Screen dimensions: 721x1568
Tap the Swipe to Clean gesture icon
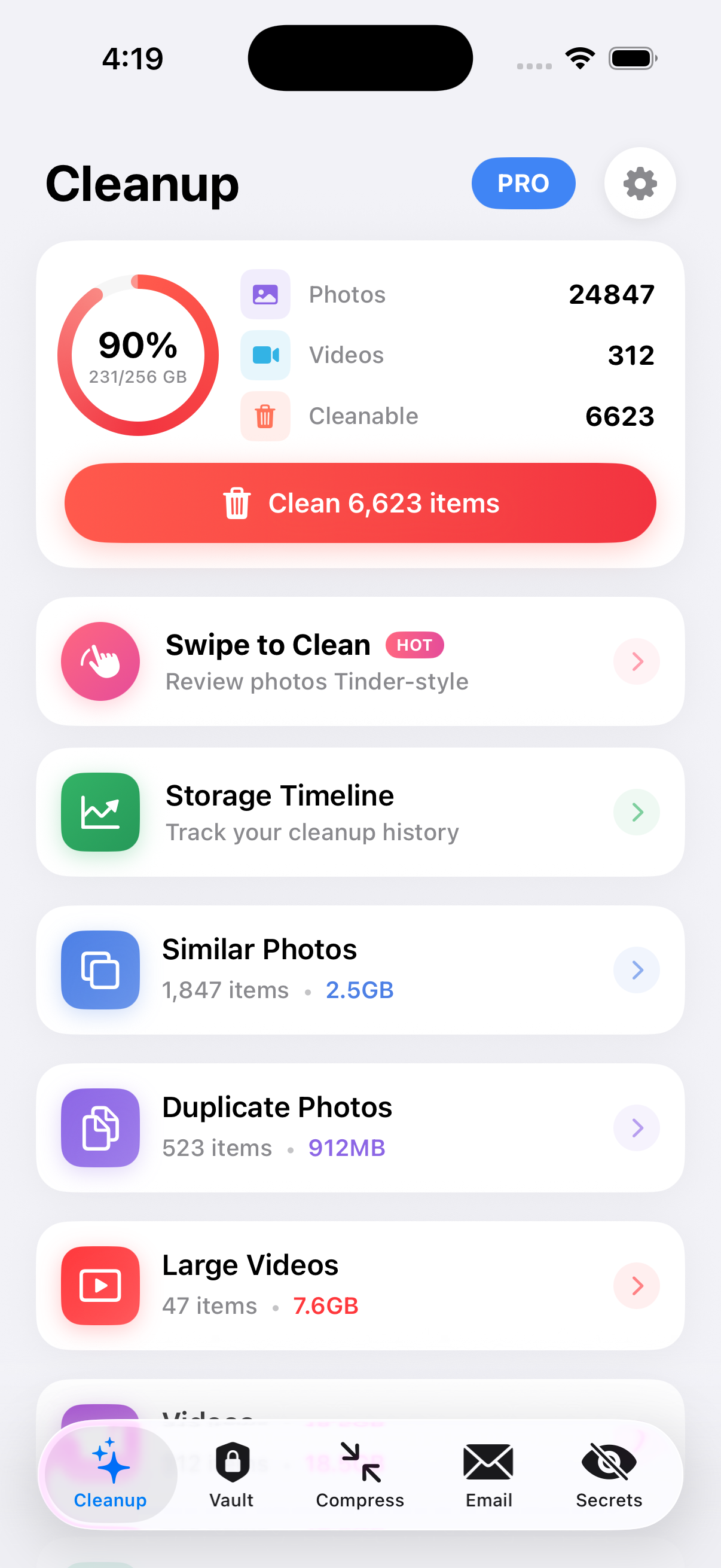point(100,661)
